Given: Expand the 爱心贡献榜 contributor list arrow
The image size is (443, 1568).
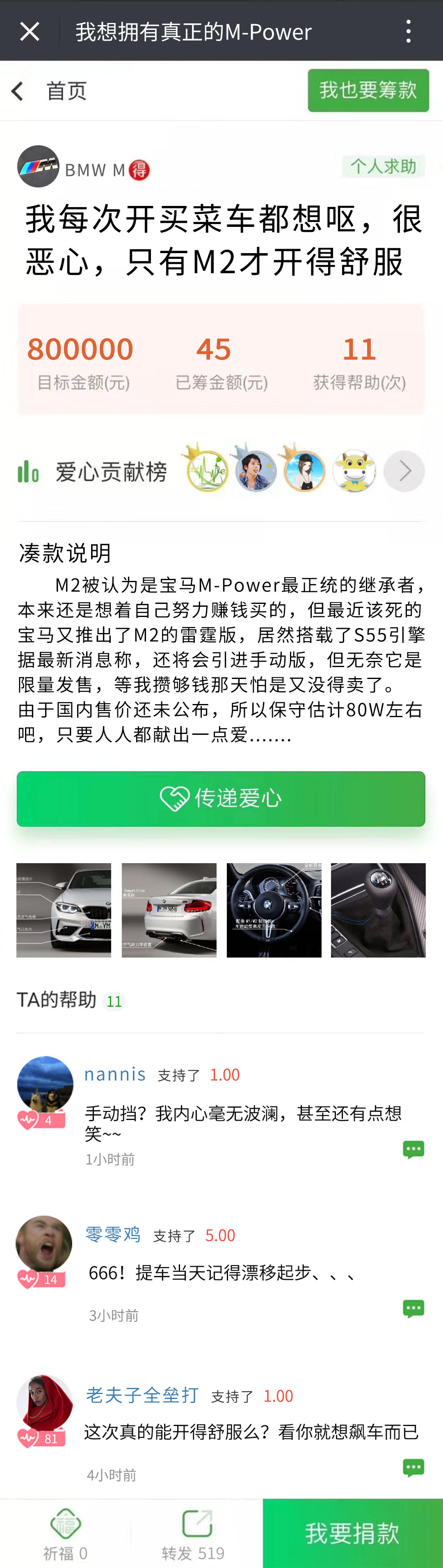Looking at the screenshot, I should pyautogui.click(x=404, y=471).
